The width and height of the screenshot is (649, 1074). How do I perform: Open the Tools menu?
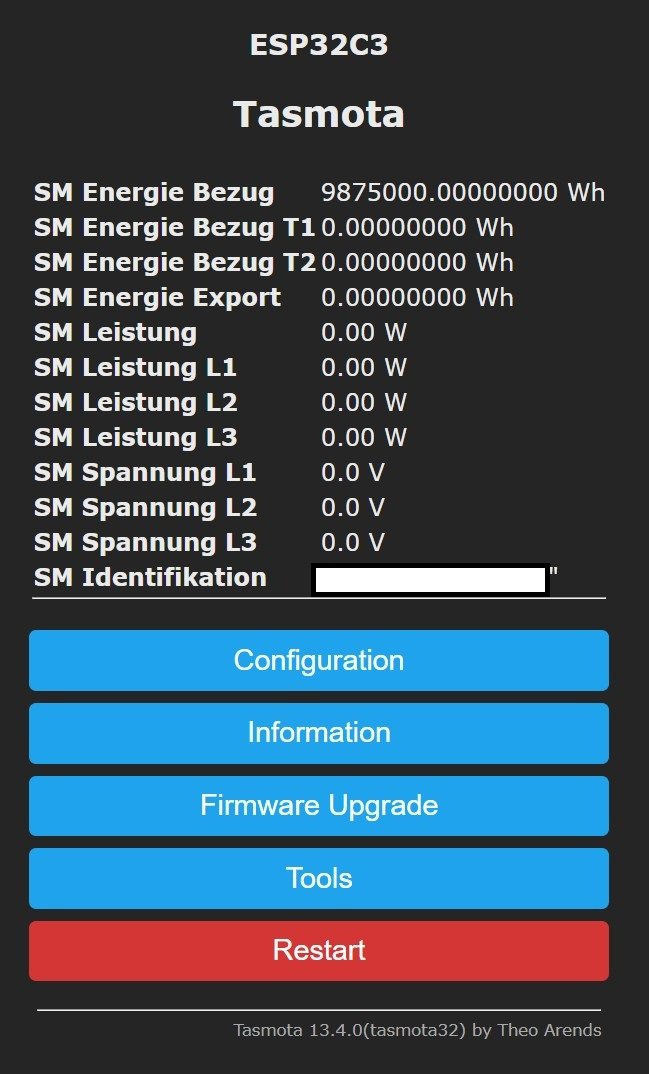[x=318, y=879]
